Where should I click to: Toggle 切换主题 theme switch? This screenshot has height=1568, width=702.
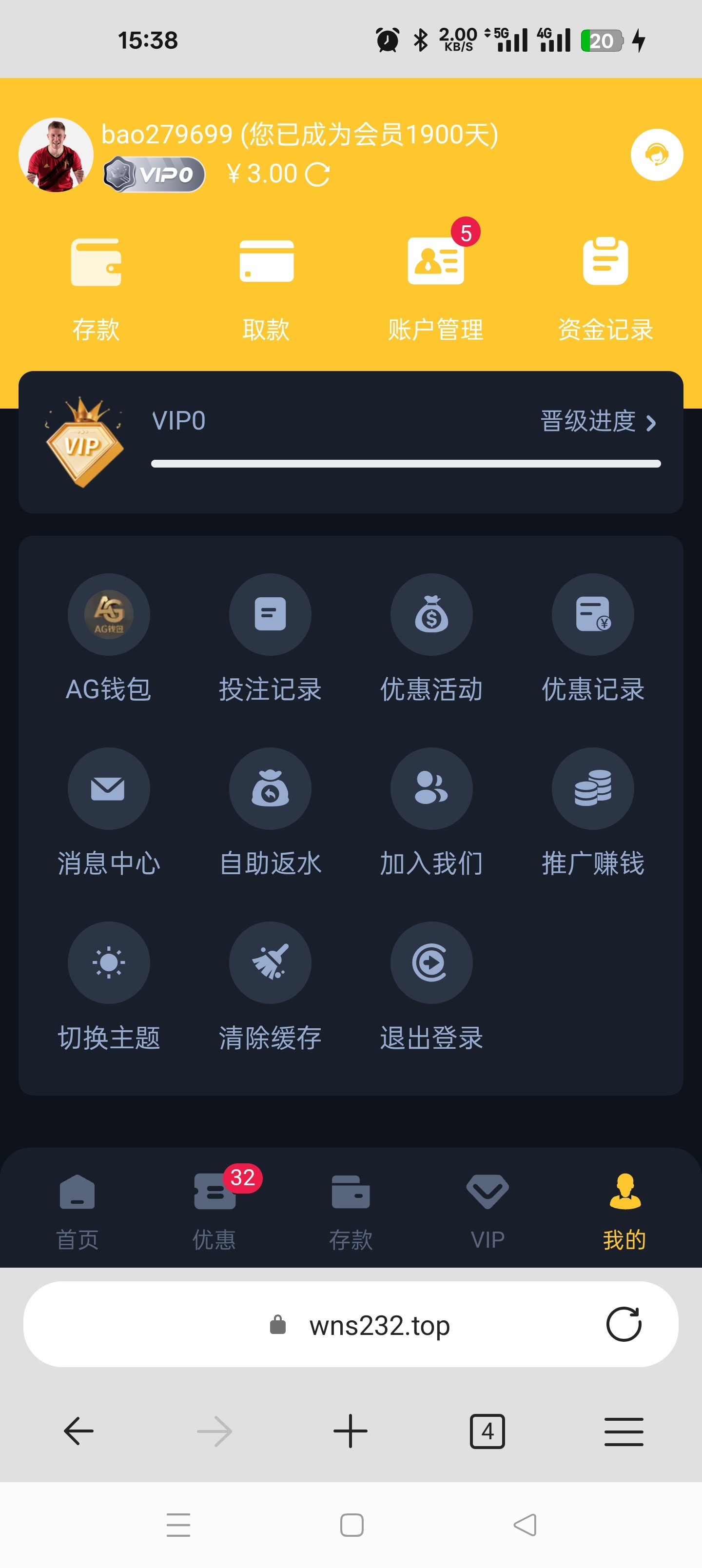coord(108,986)
